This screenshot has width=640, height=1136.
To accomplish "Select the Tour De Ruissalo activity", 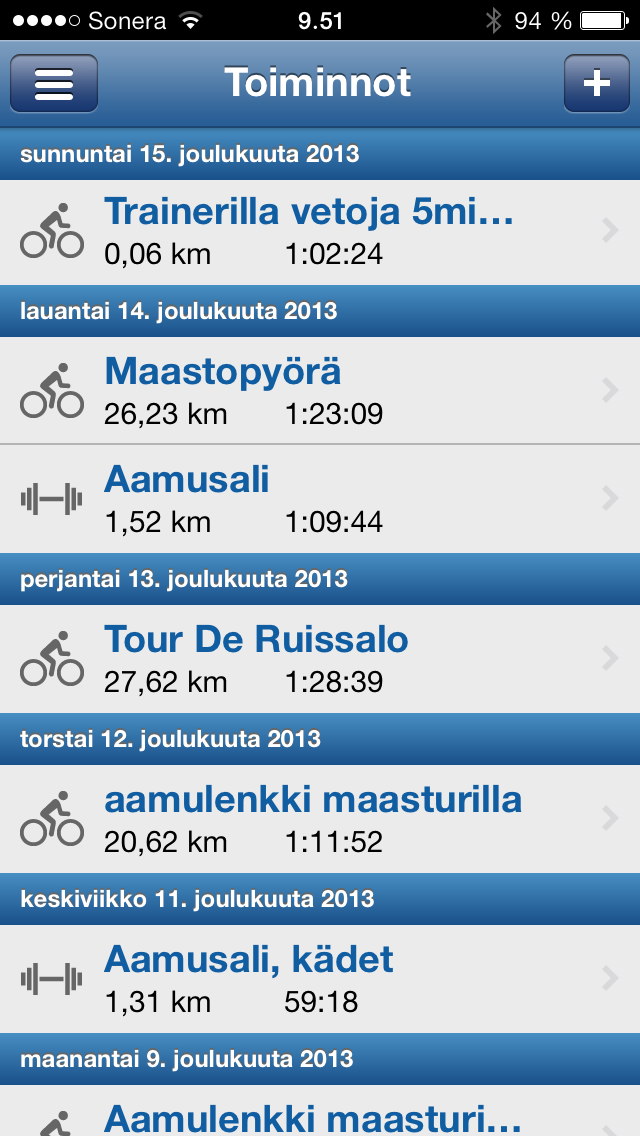I will pos(320,658).
